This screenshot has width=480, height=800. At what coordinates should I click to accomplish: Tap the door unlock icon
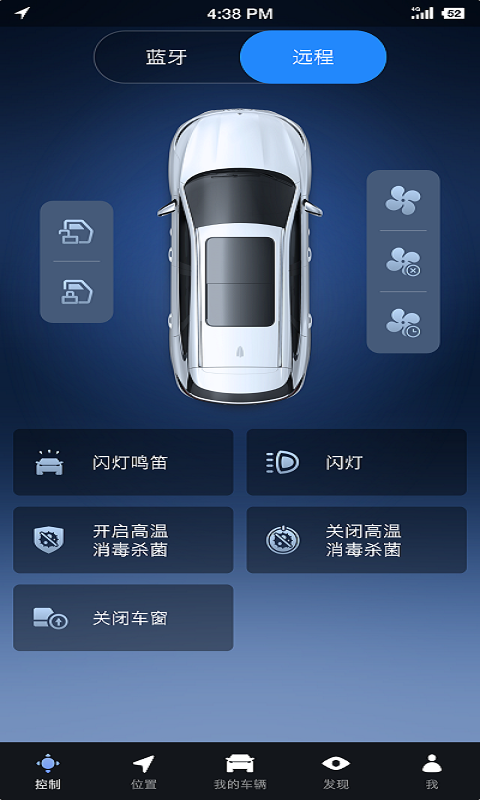(x=77, y=232)
